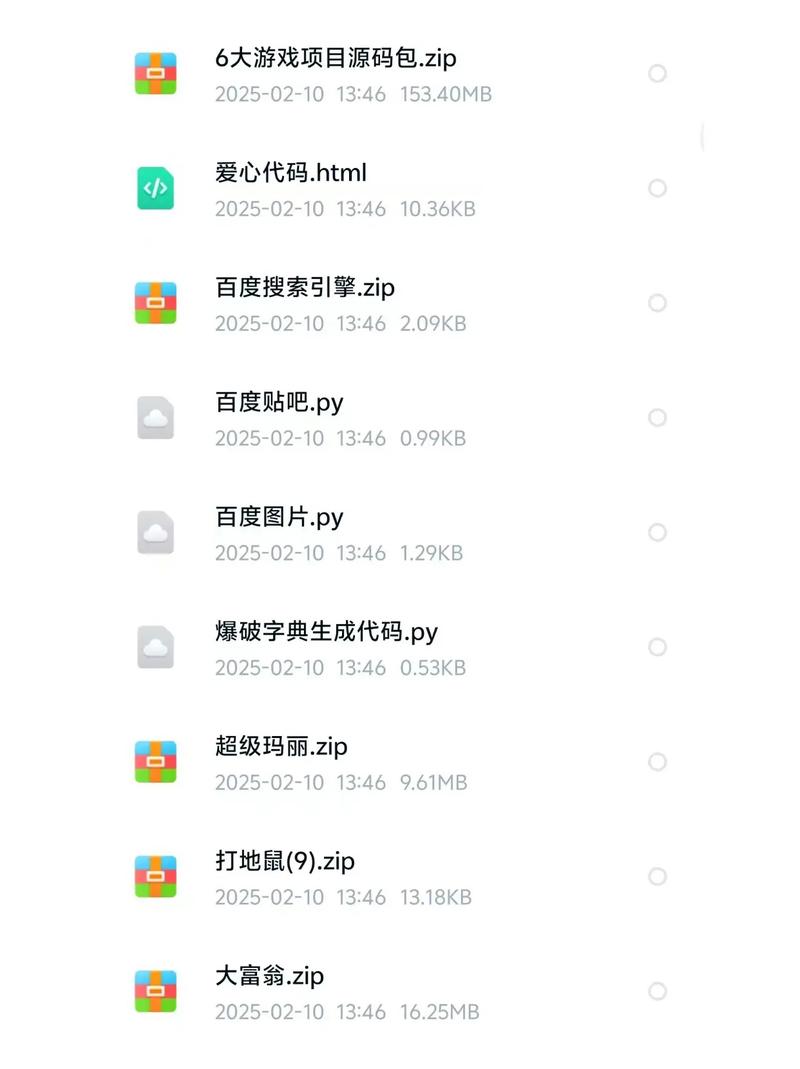Screen dimensions: 800x1069
Task: Tap the cloud file icon of 百度贴吧.py
Action: pyautogui.click(x=156, y=417)
